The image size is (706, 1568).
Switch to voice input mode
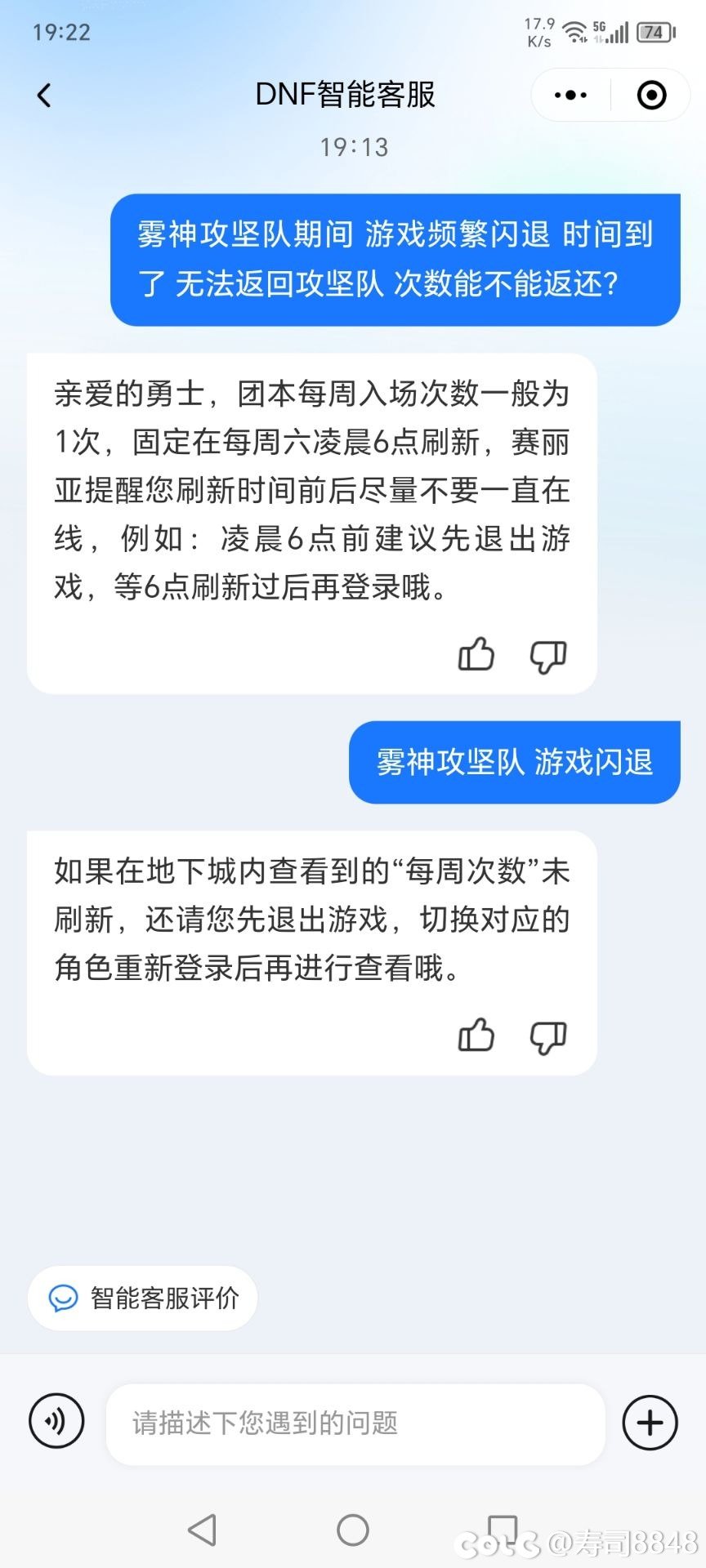(56, 1422)
